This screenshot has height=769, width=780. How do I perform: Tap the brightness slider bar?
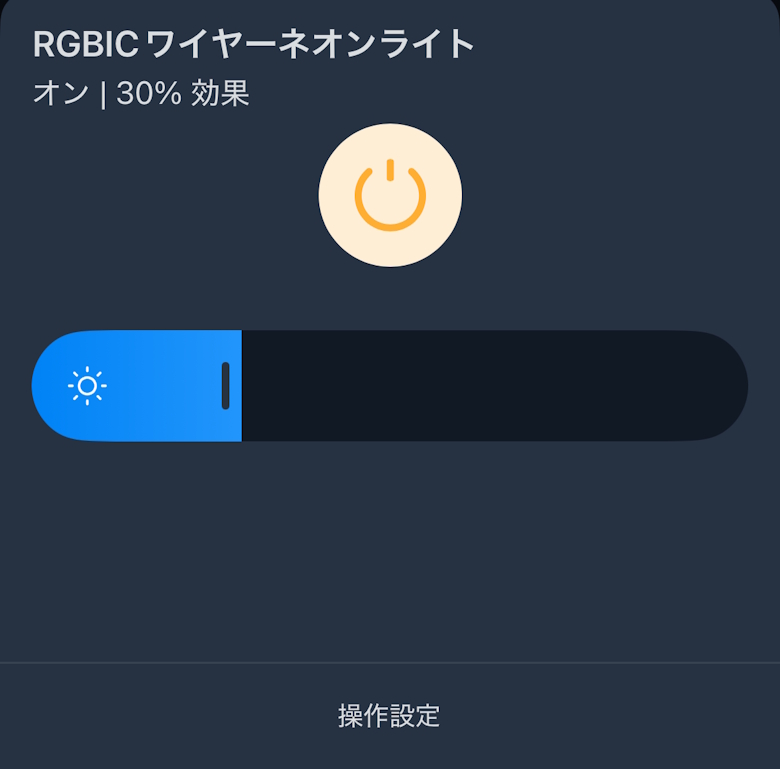point(390,385)
